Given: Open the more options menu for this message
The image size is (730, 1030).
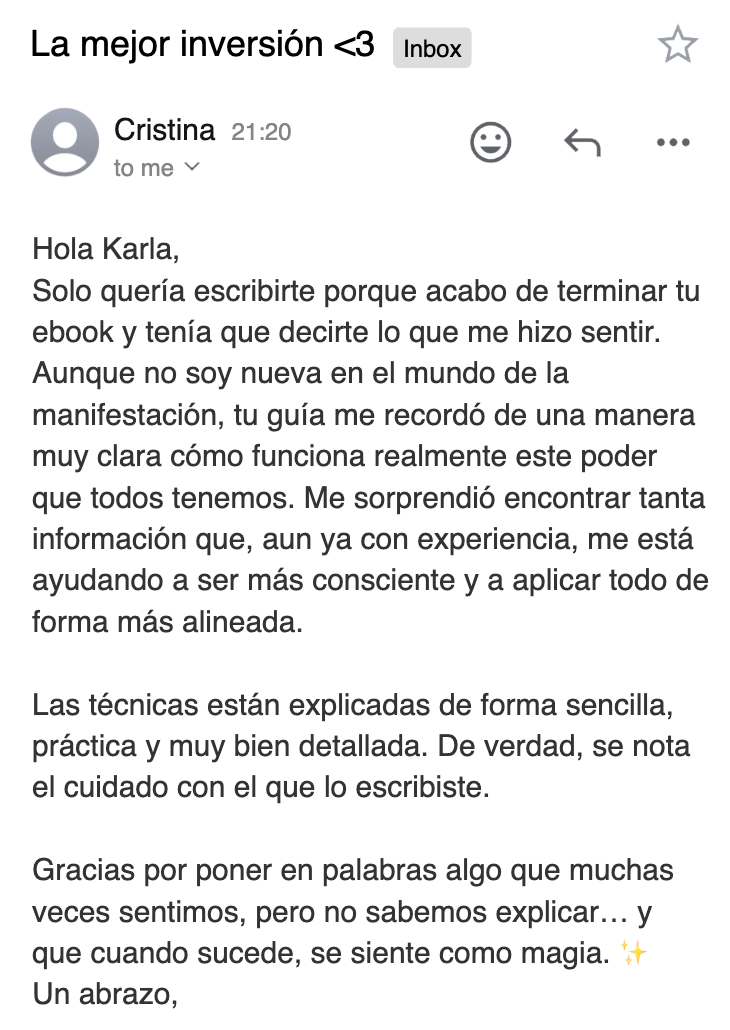Looking at the screenshot, I should 673,143.
